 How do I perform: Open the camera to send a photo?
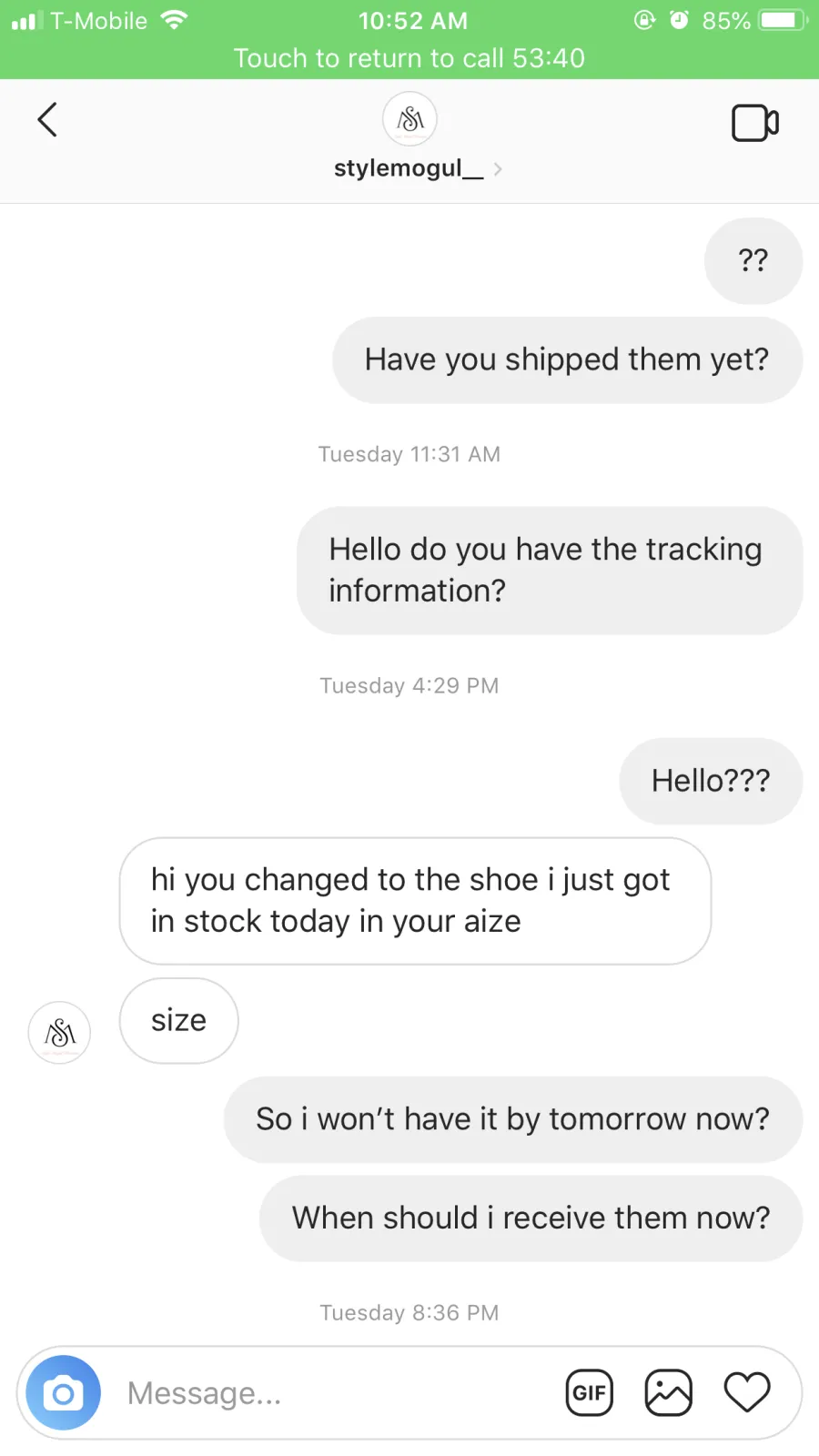63,1393
